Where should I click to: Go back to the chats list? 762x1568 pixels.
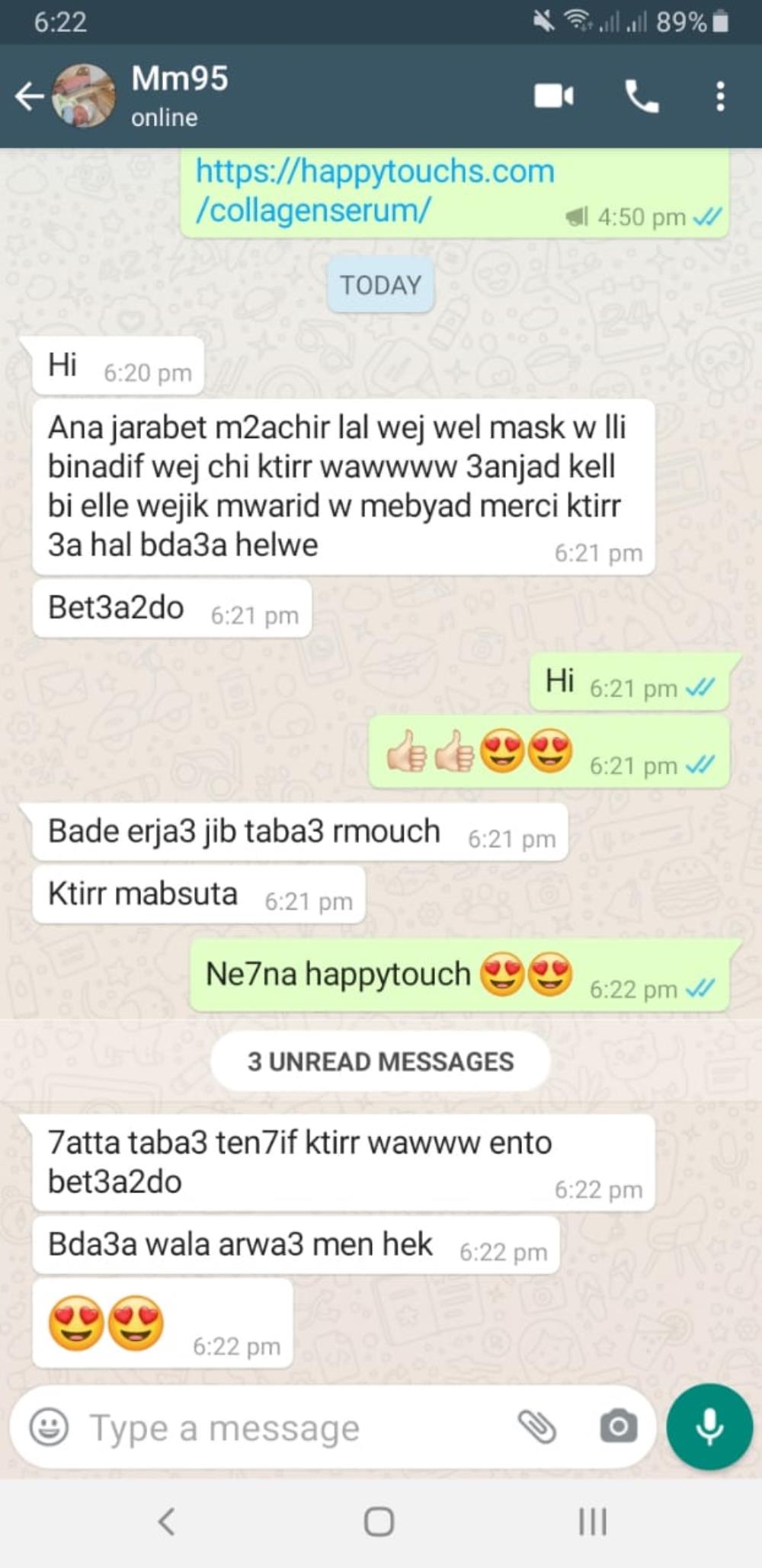tap(29, 97)
